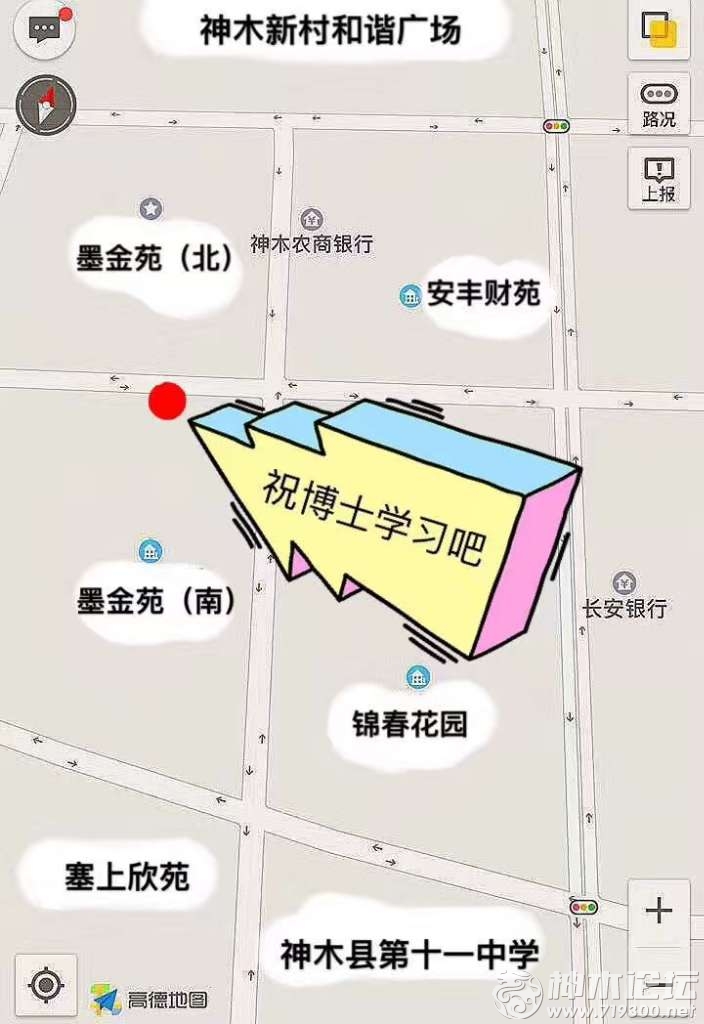Zoom in with the plus button
The height and width of the screenshot is (1024, 704).
(659, 911)
